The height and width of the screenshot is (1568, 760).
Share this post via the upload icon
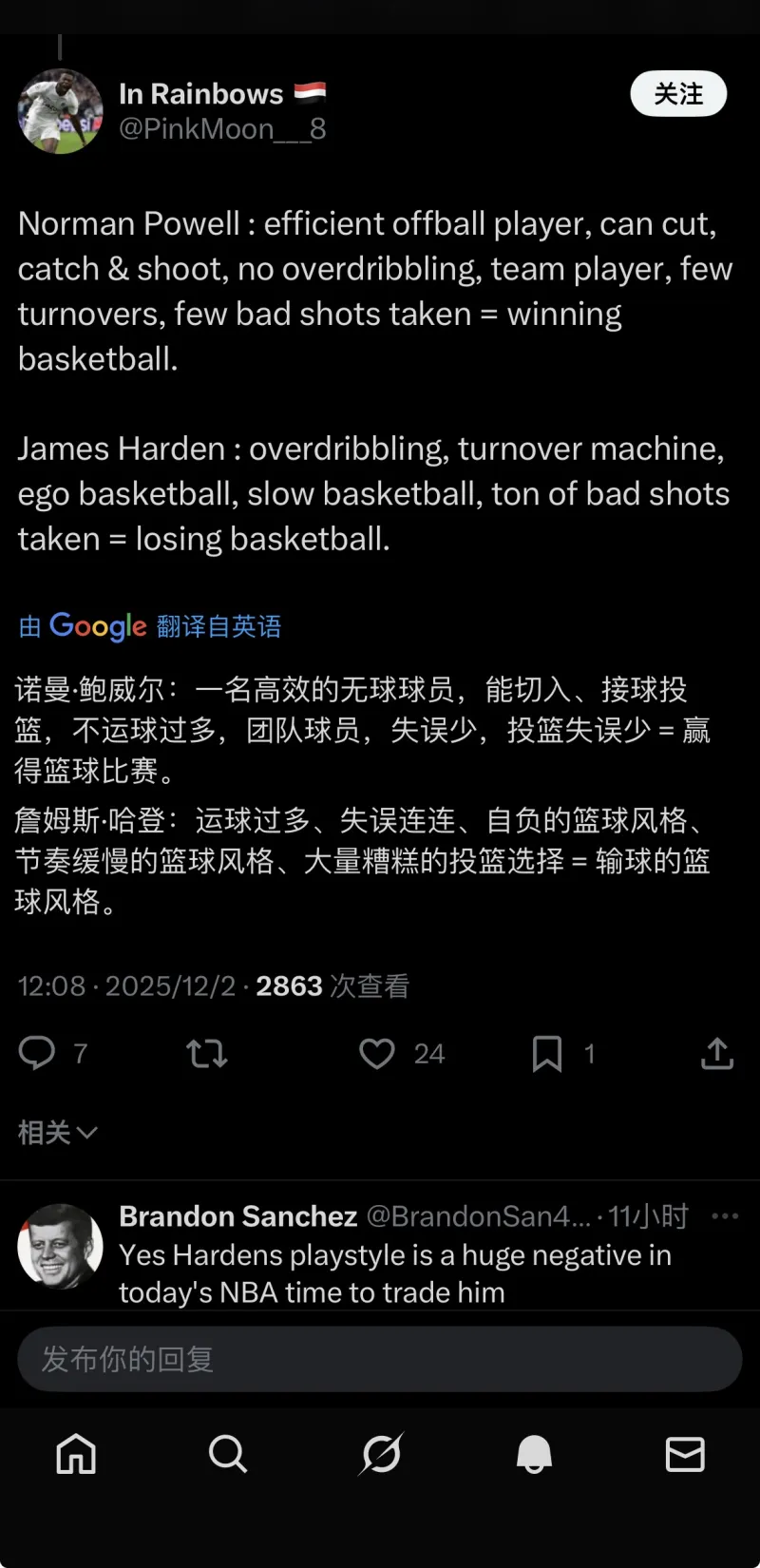pyautogui.click(x=717, y=1053)
